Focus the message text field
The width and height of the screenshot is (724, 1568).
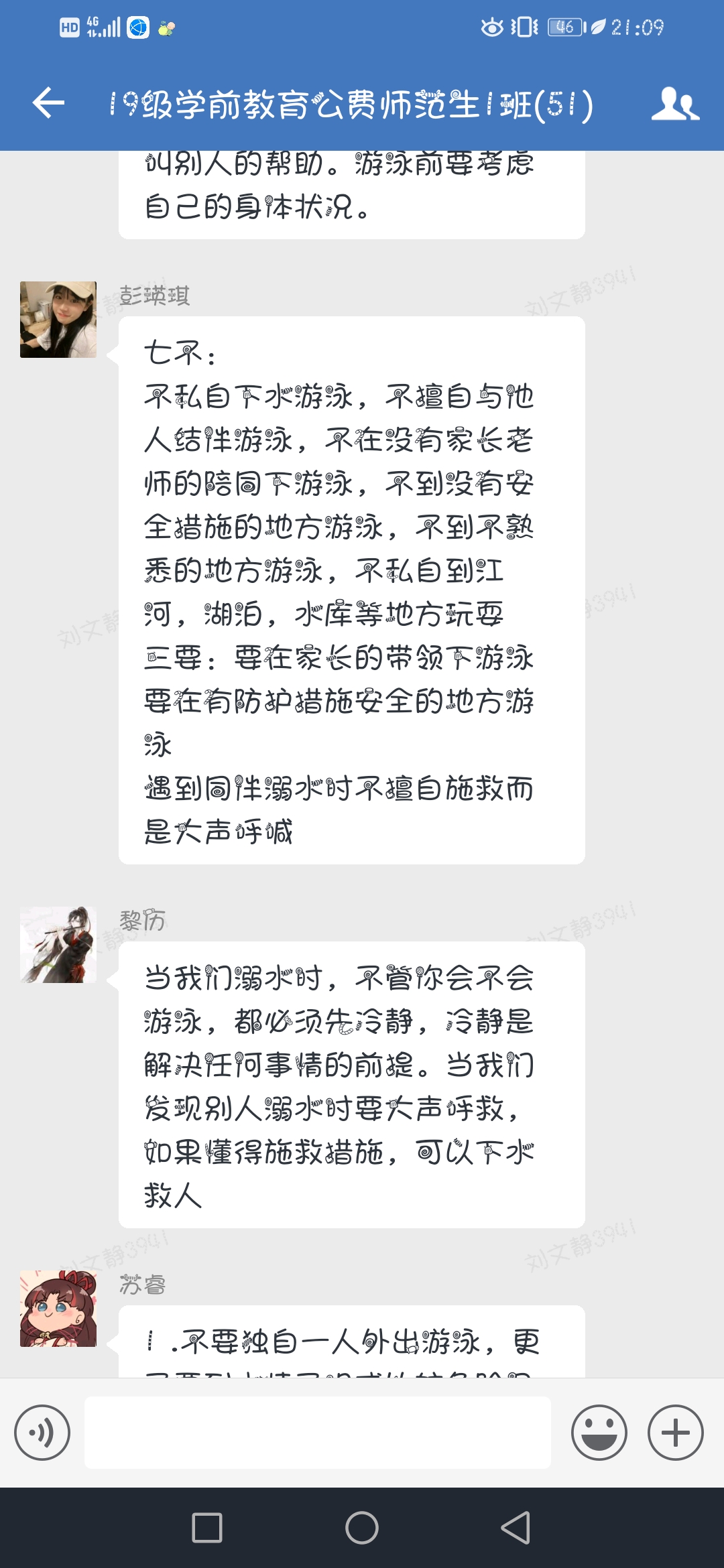tap(318, 1433)
